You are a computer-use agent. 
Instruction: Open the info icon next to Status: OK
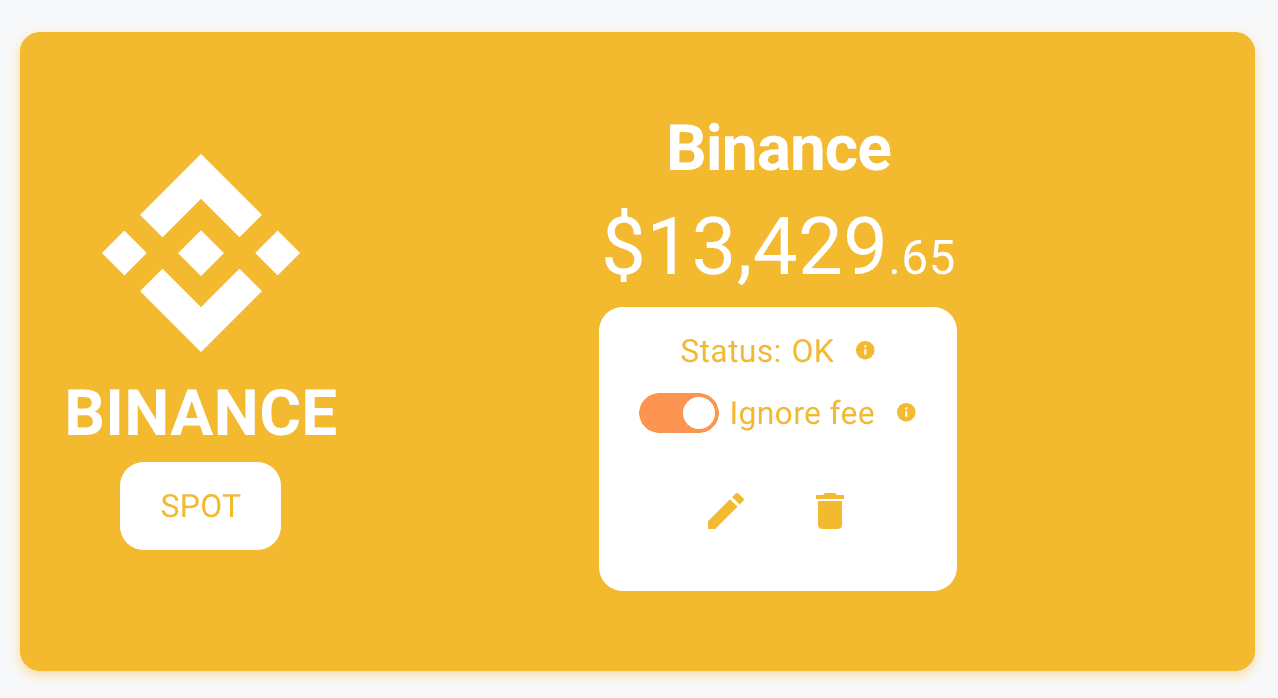point(866,350)
